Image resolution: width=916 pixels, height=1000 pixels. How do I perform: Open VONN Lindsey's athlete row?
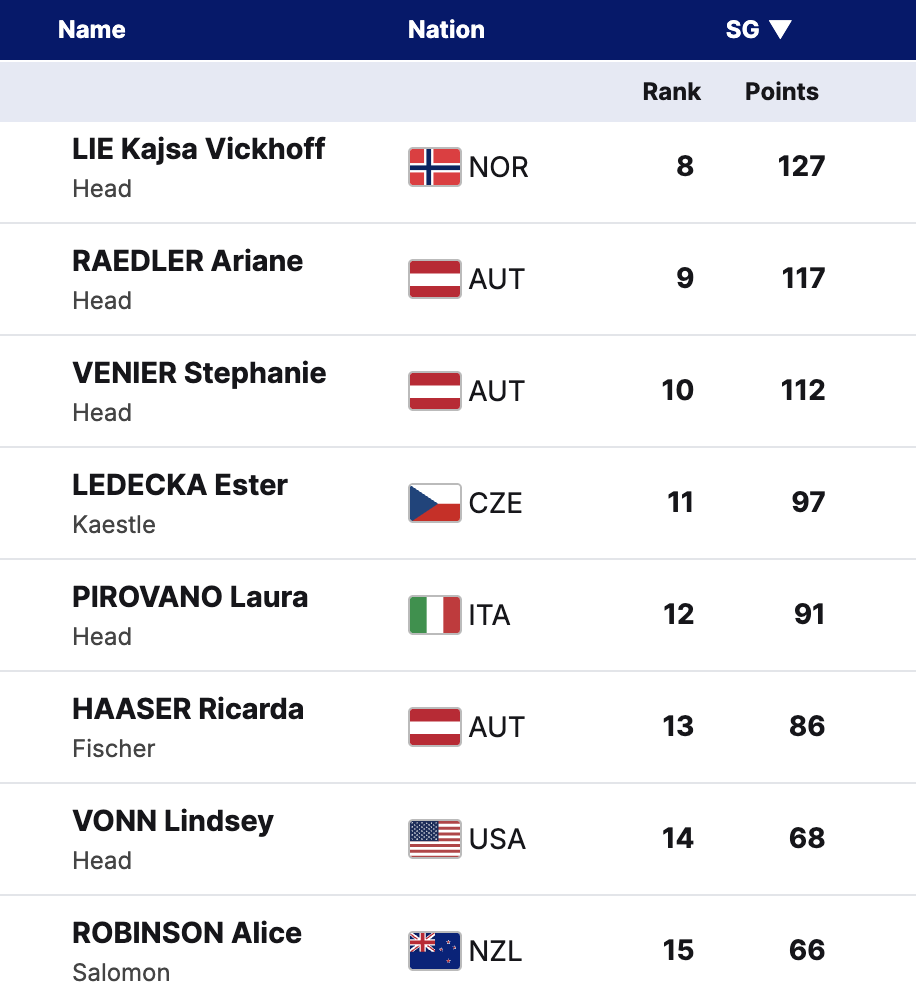[173, 822]
